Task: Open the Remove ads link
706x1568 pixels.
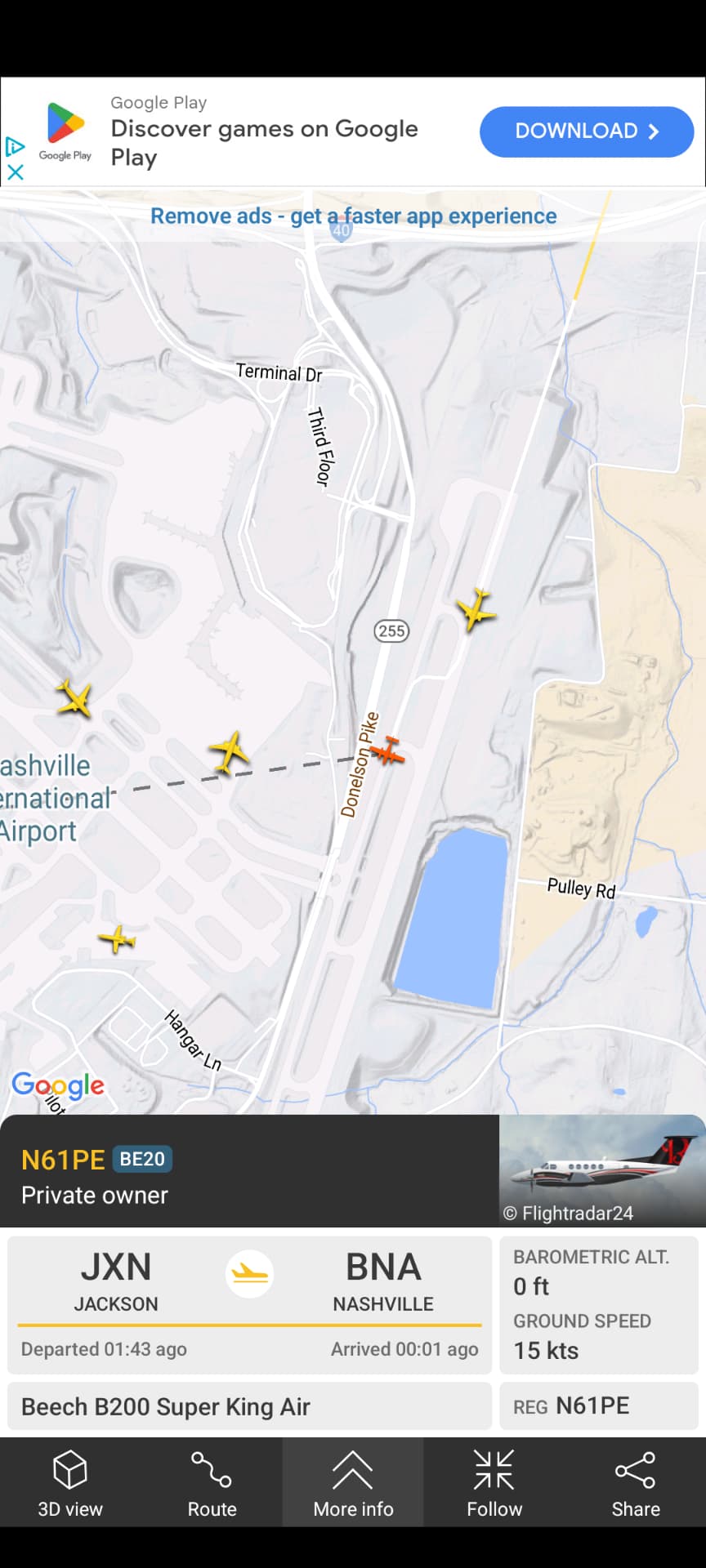Action: click(353, 216)
